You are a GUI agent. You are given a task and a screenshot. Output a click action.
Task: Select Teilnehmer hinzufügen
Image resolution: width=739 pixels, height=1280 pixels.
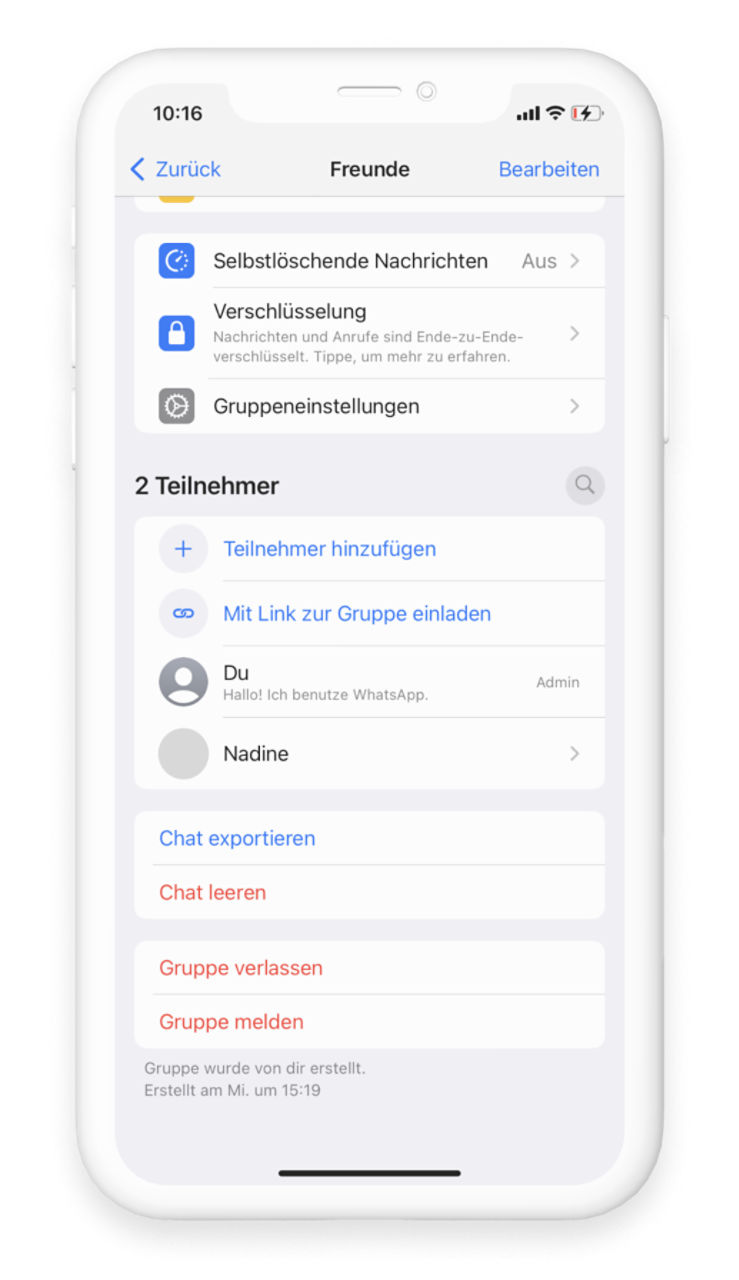pyautogui.click(x=329, y=549)
